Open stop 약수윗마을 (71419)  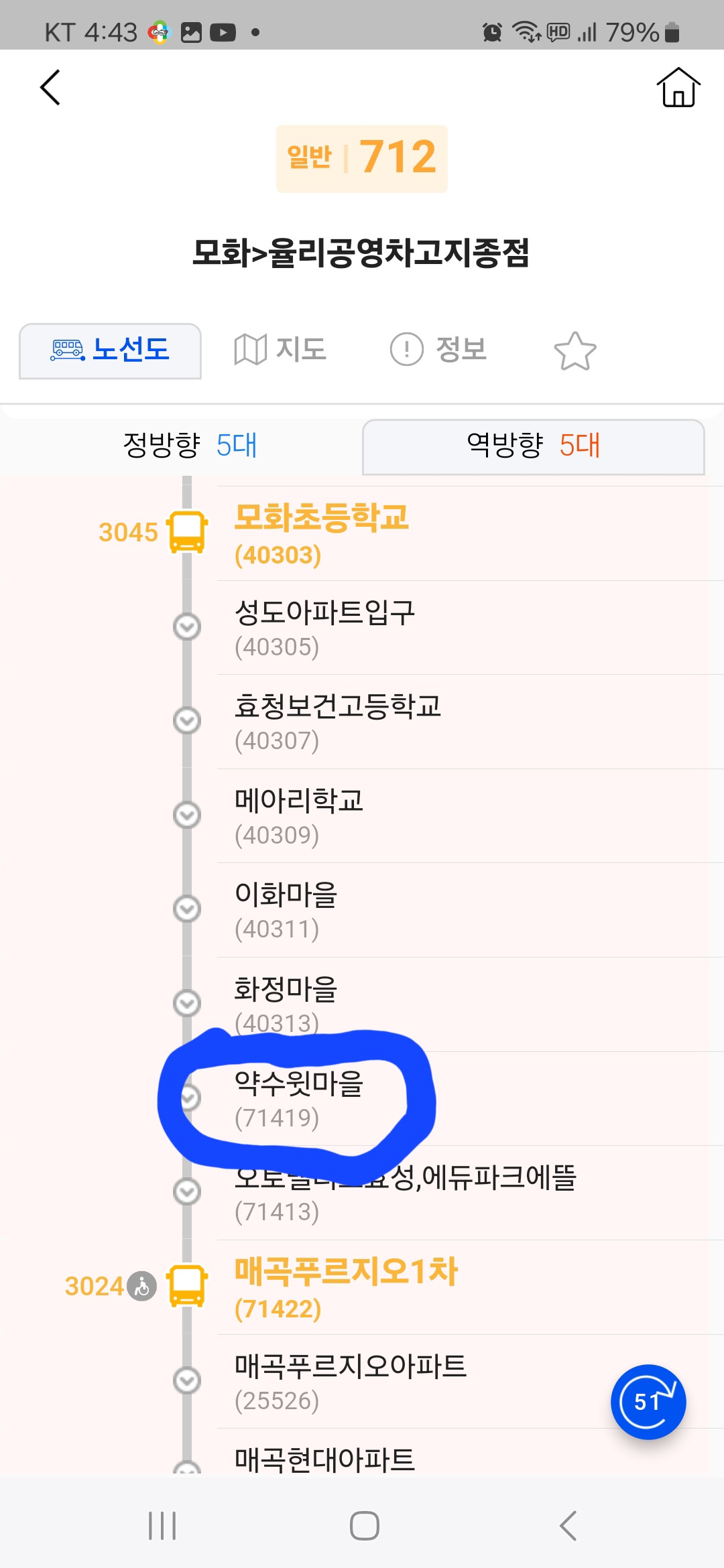click(298, 1099)
